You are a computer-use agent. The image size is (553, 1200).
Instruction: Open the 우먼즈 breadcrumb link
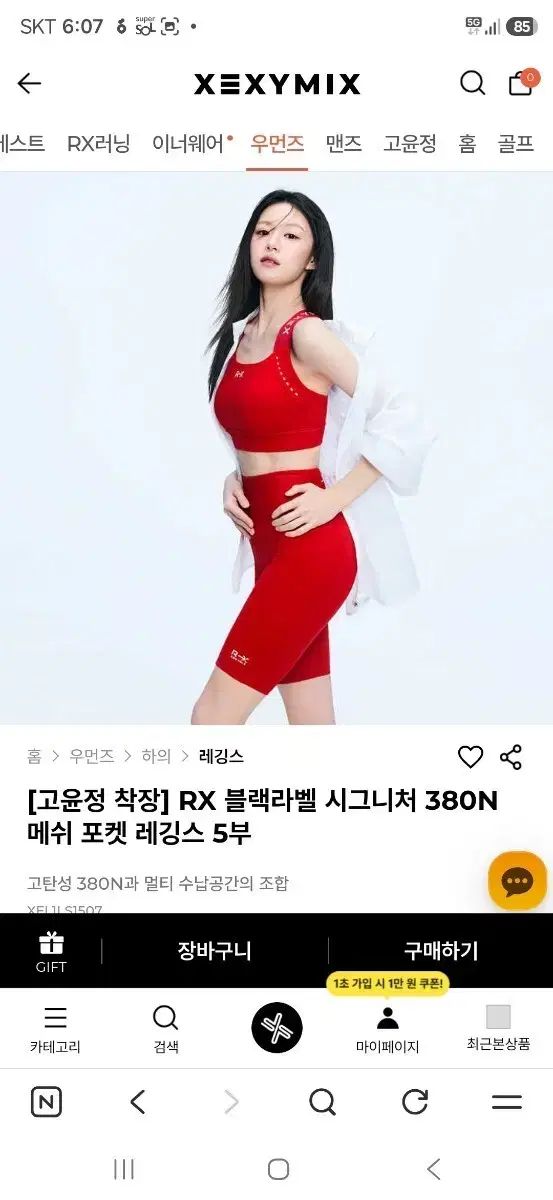pos(92,756)
